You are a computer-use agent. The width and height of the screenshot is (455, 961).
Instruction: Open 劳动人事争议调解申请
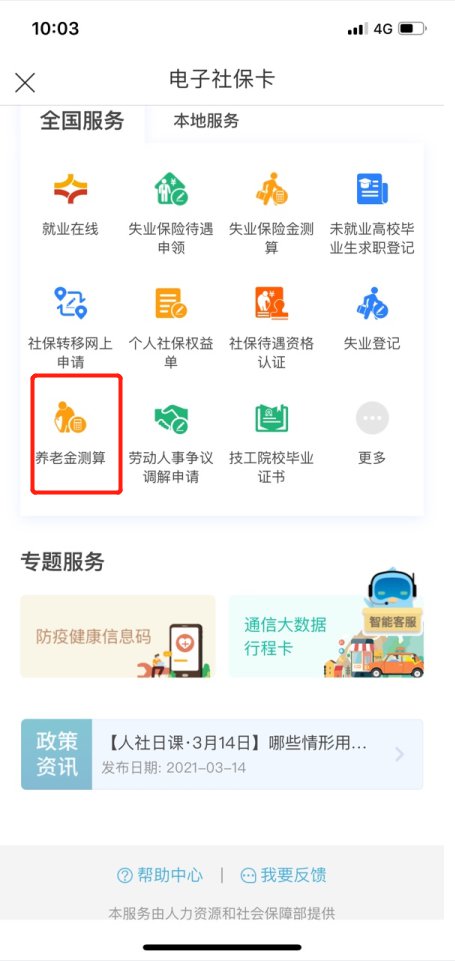170,442
